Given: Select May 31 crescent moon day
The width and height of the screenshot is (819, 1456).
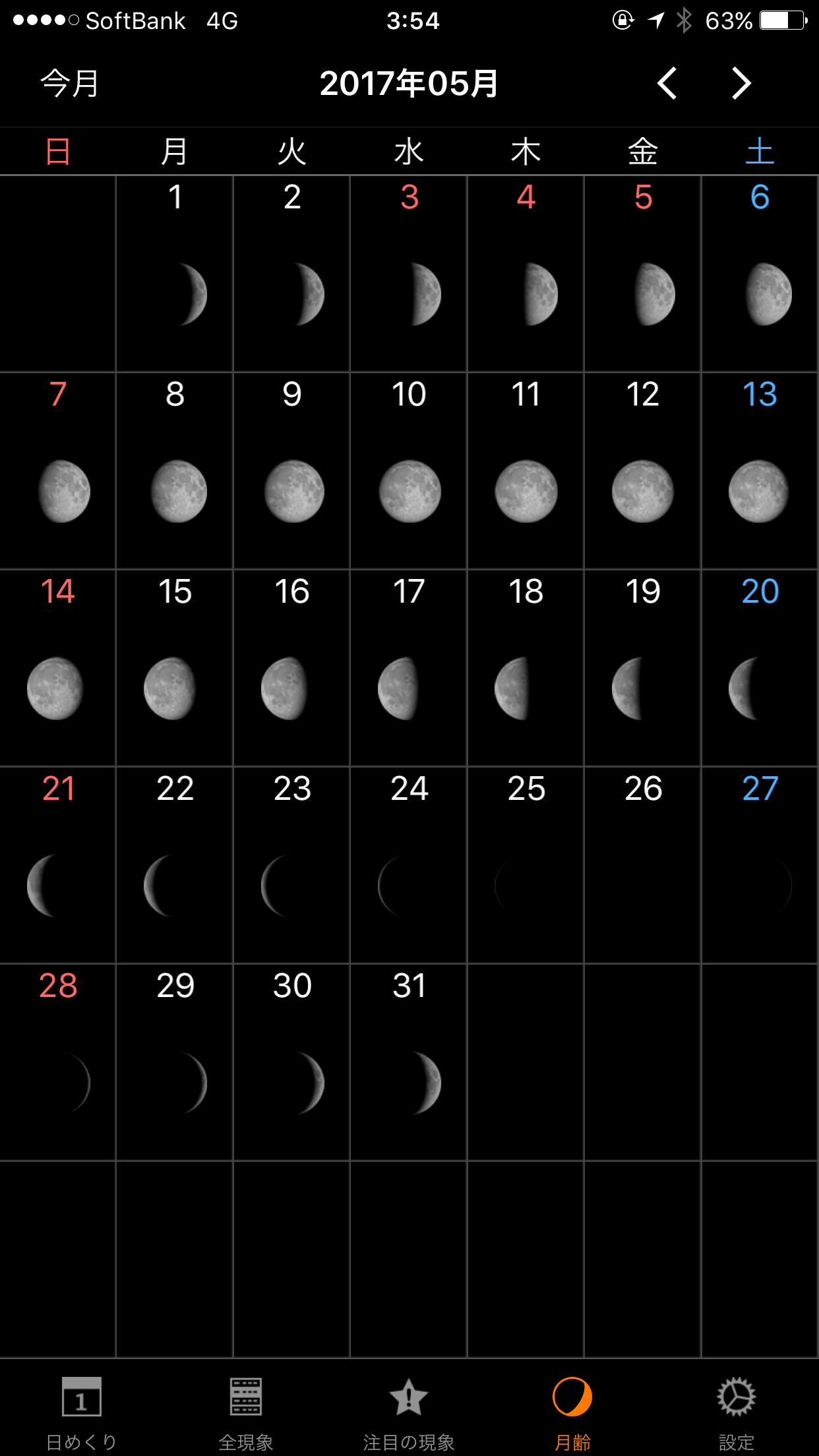Looking at the screenshot, I should pyautogui.click(x=409, y=1062).
